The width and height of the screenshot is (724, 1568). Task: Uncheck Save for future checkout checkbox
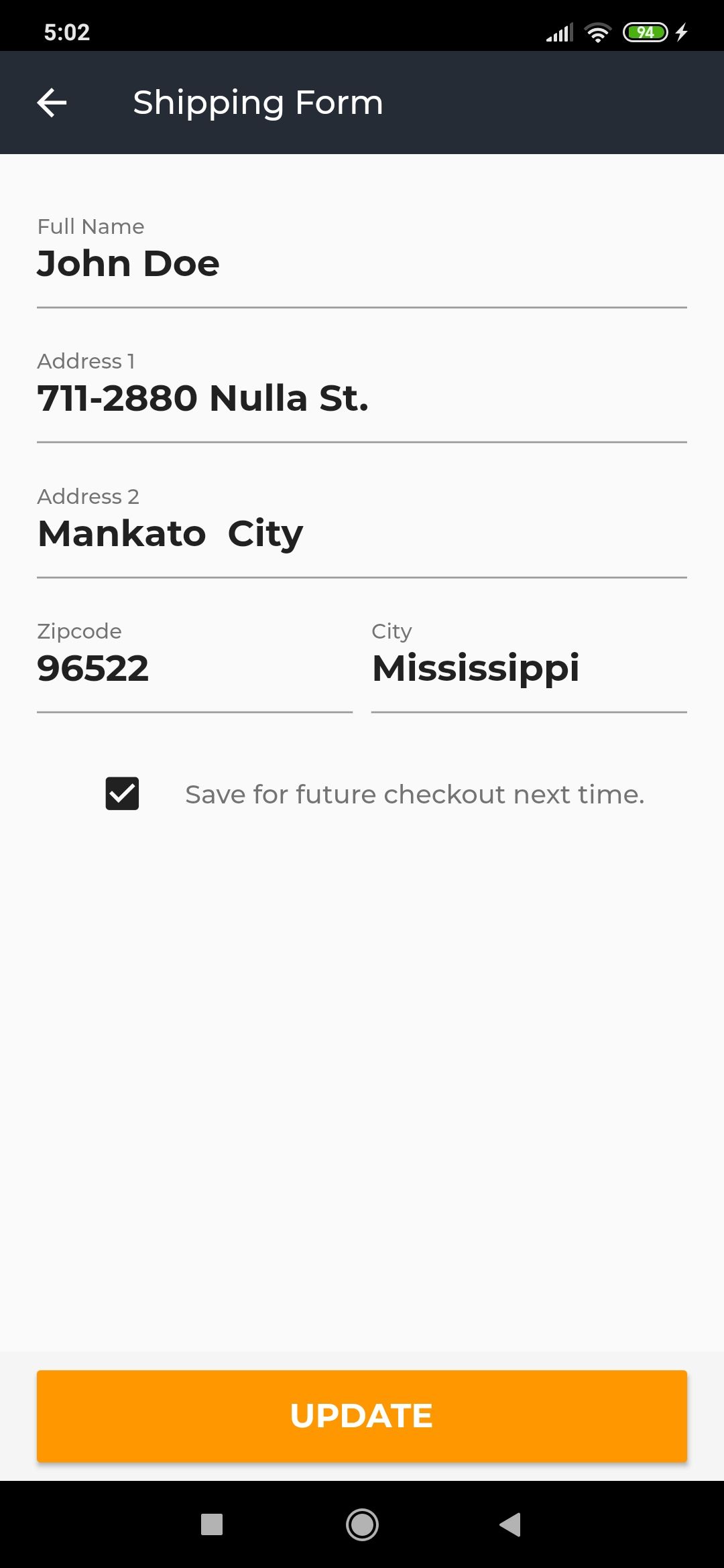[122, 794]
